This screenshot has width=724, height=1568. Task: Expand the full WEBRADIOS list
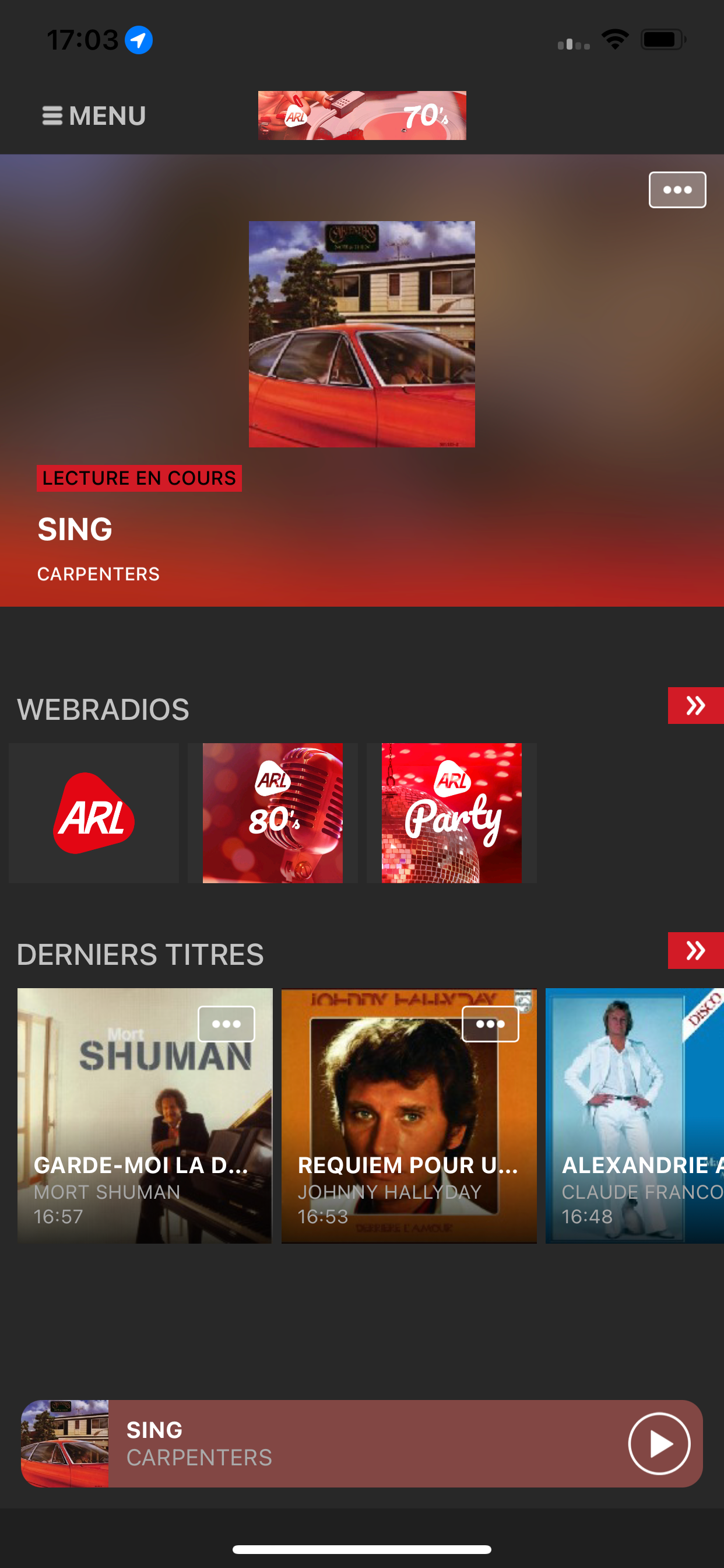696,706
